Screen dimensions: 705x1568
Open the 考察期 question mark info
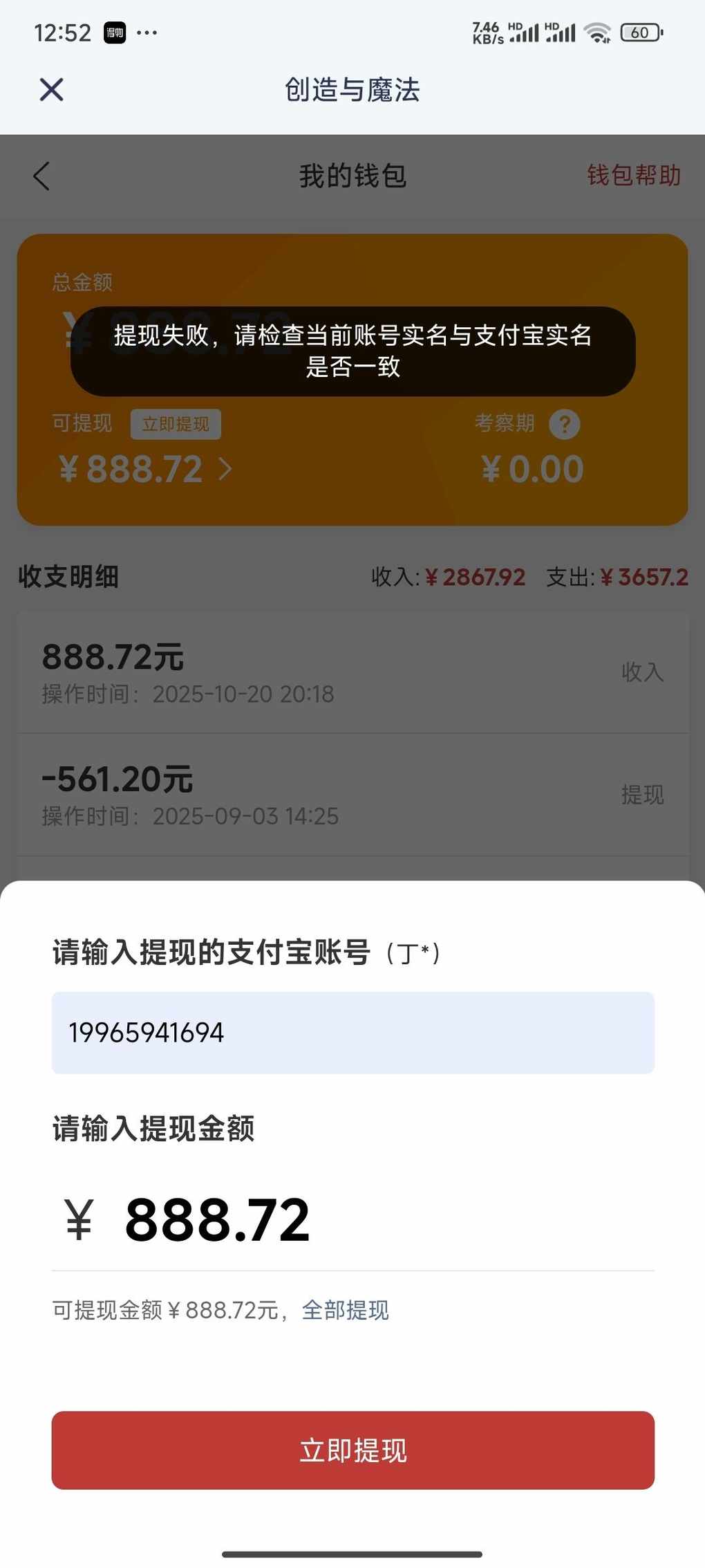pyautogui.click(x=564, y=424)
